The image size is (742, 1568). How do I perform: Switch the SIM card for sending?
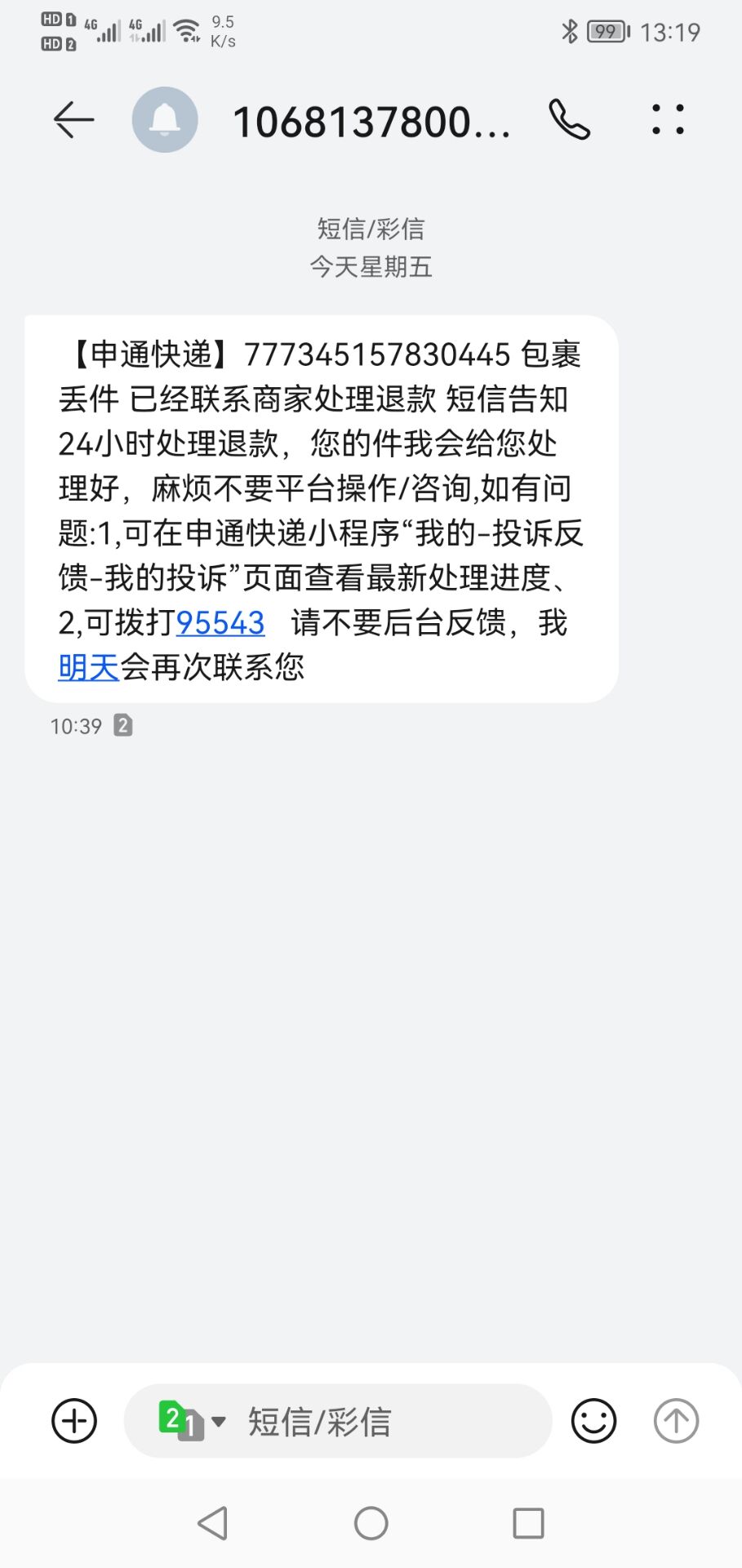tap(191, 1421)
